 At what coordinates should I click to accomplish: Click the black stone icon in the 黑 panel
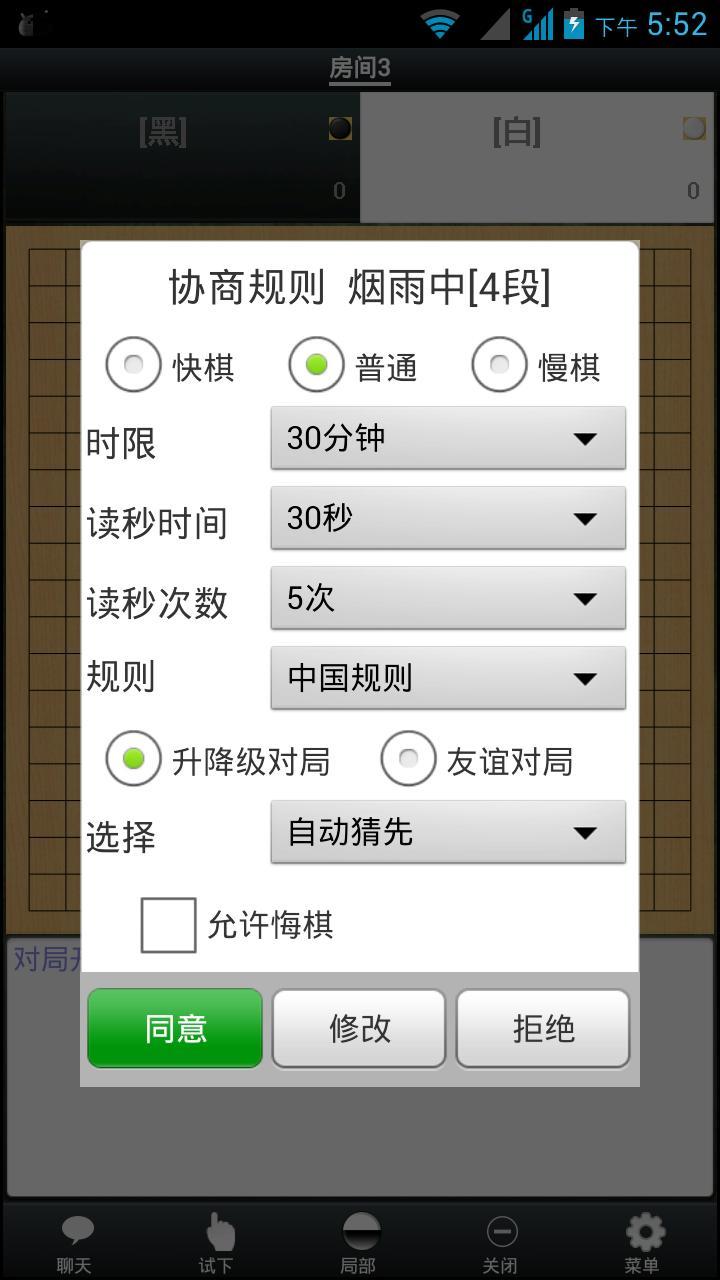339,130
